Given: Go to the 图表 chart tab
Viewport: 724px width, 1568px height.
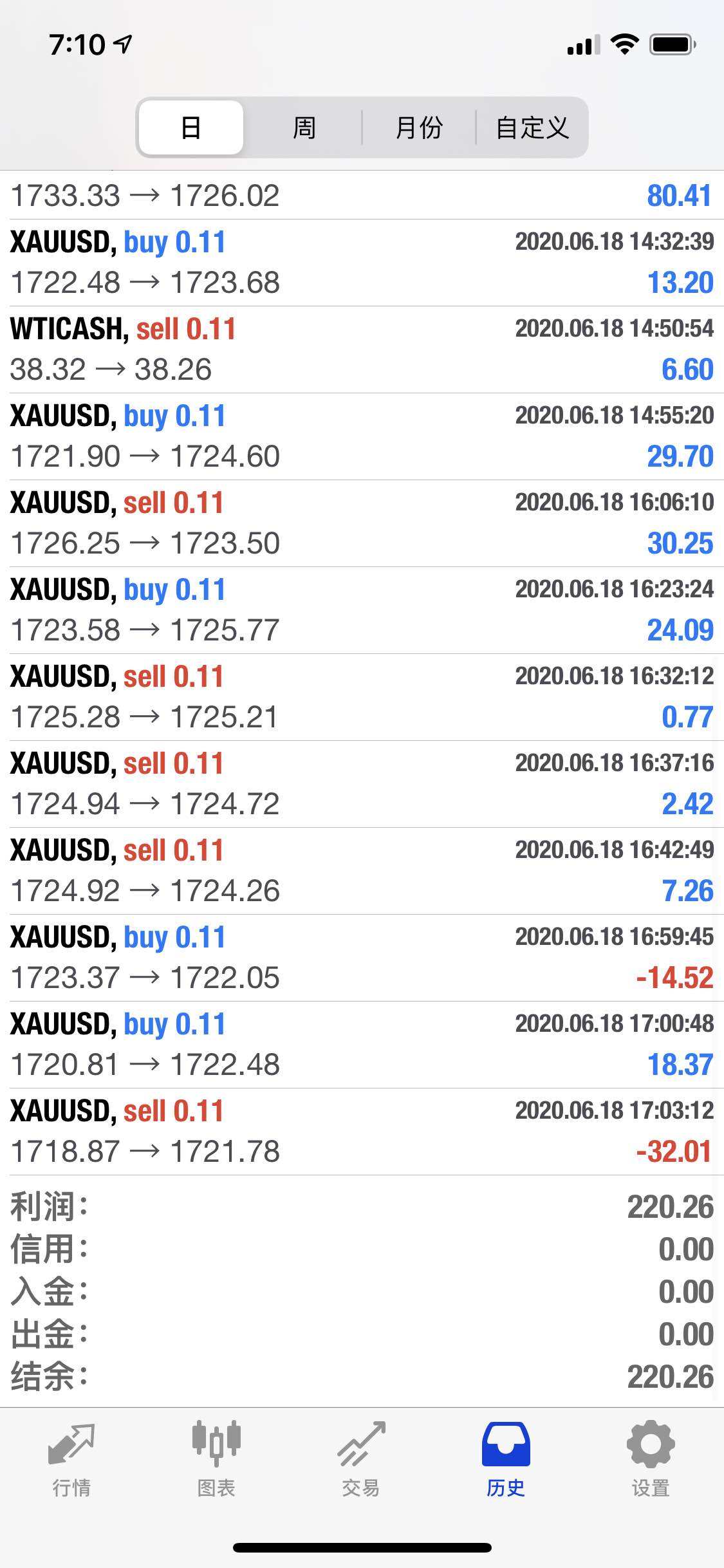Looking at the screenshot, I should click(216, 1459).
